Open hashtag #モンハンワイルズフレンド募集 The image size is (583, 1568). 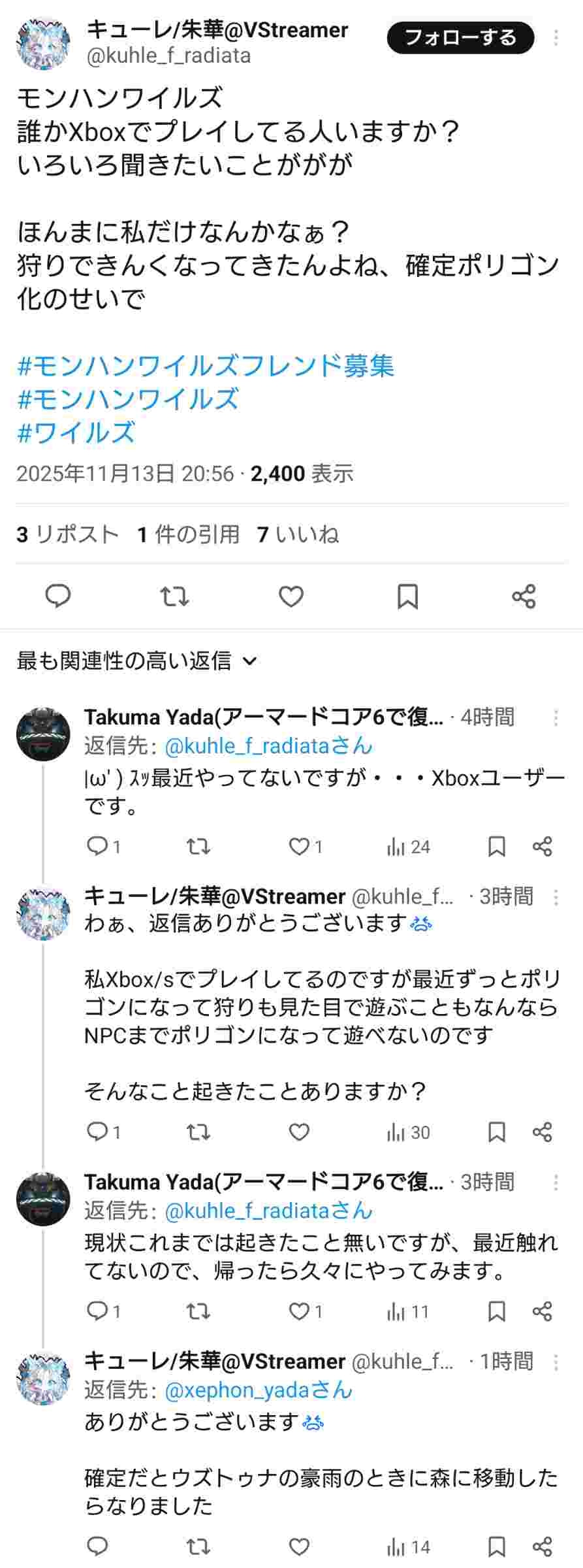click(206, 366)
